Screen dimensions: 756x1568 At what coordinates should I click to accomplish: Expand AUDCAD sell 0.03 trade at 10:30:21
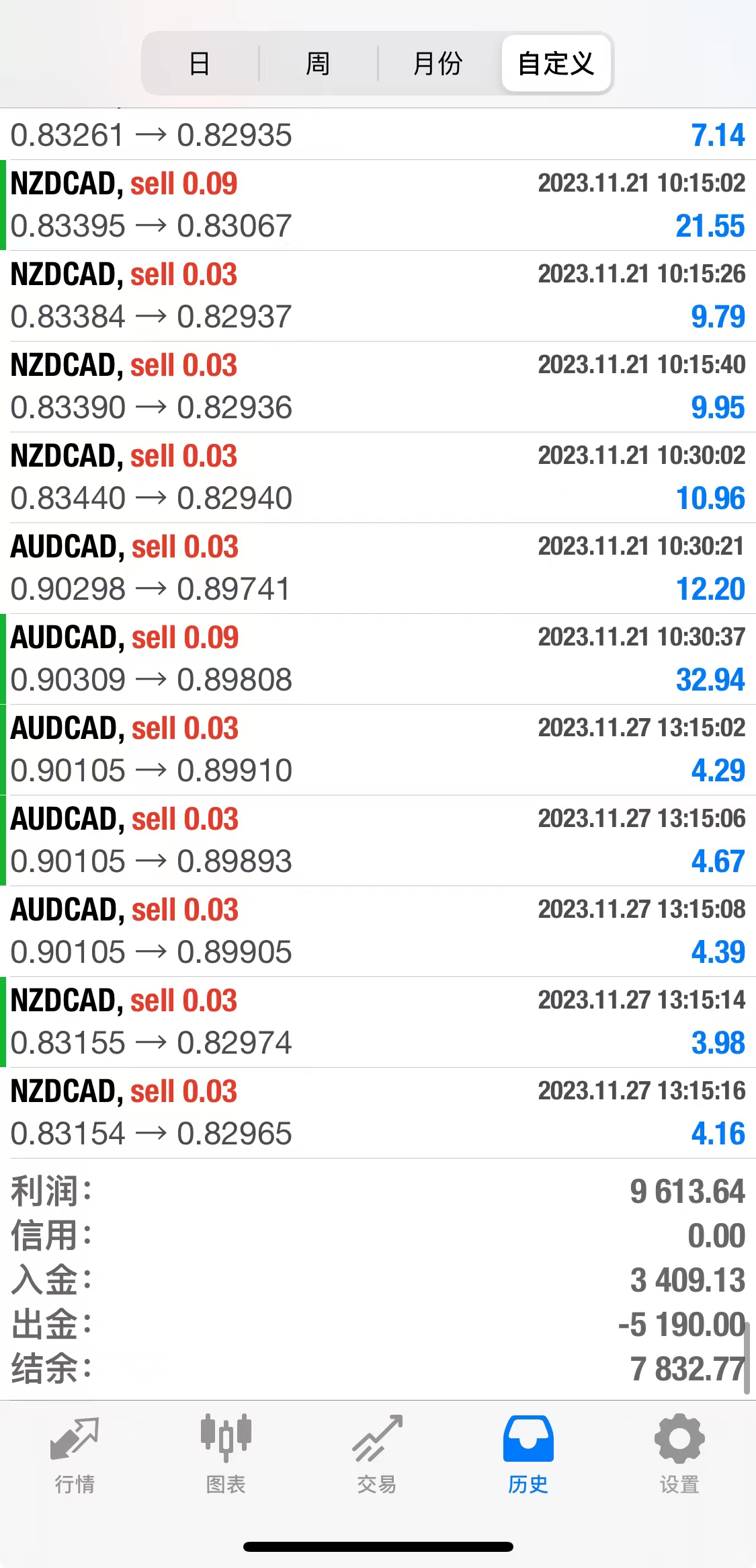pyautogui.click(x=378, y=568)
